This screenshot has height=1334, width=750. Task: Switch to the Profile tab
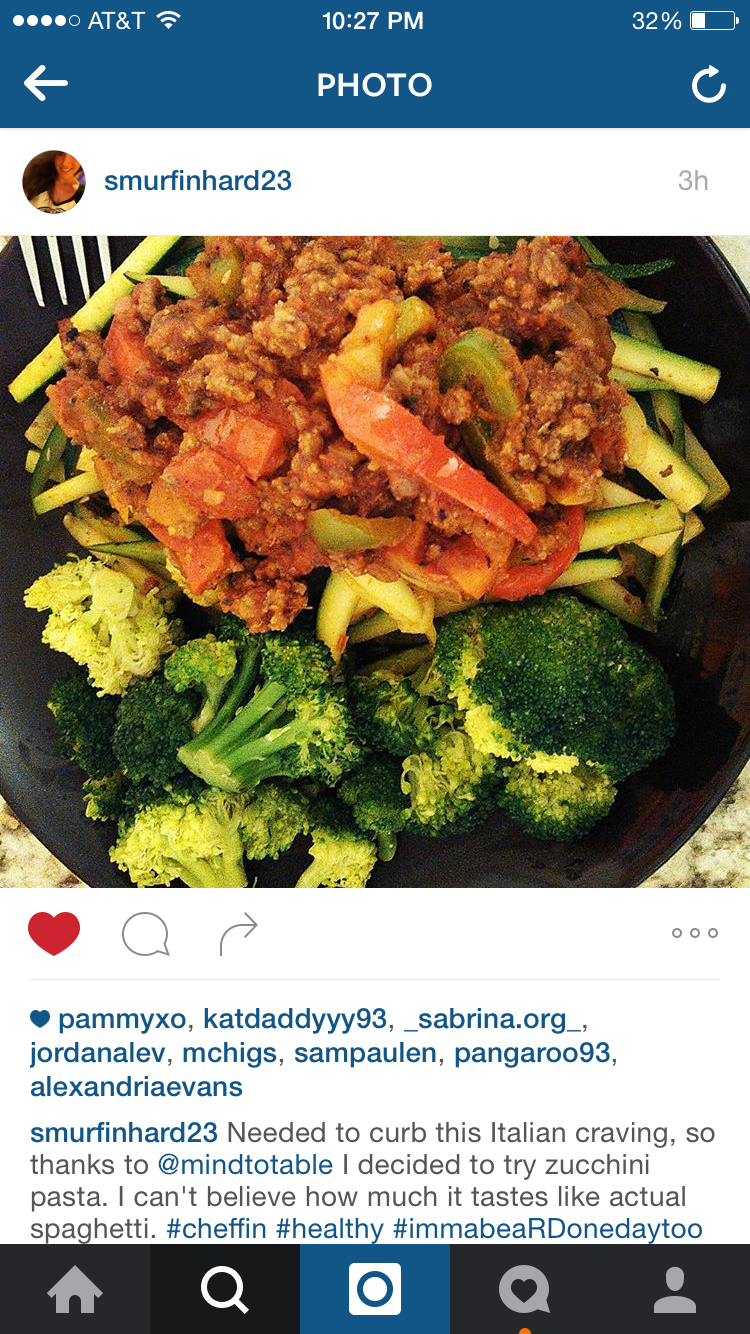click(675, 1289)
